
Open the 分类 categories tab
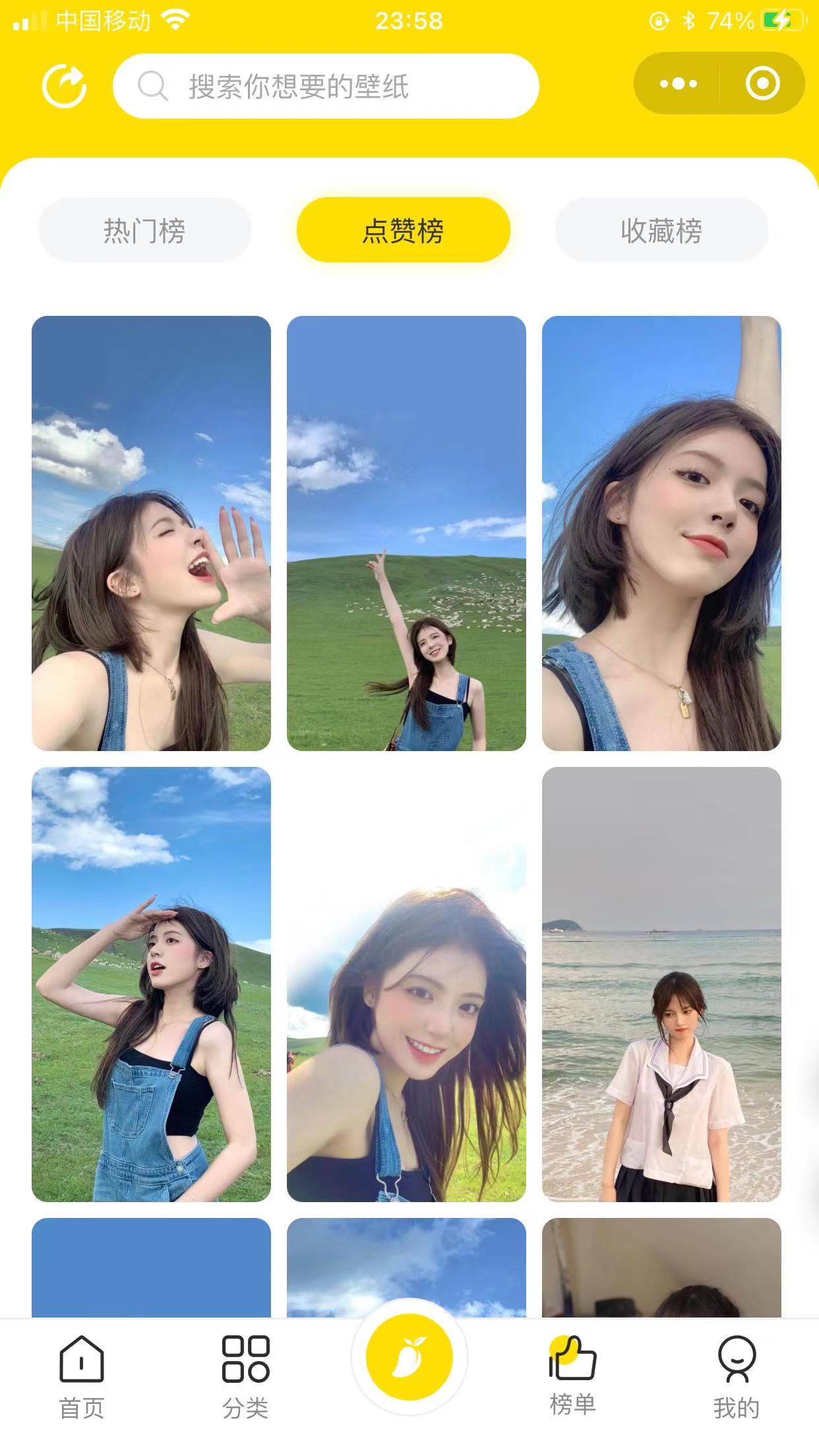245,1377
